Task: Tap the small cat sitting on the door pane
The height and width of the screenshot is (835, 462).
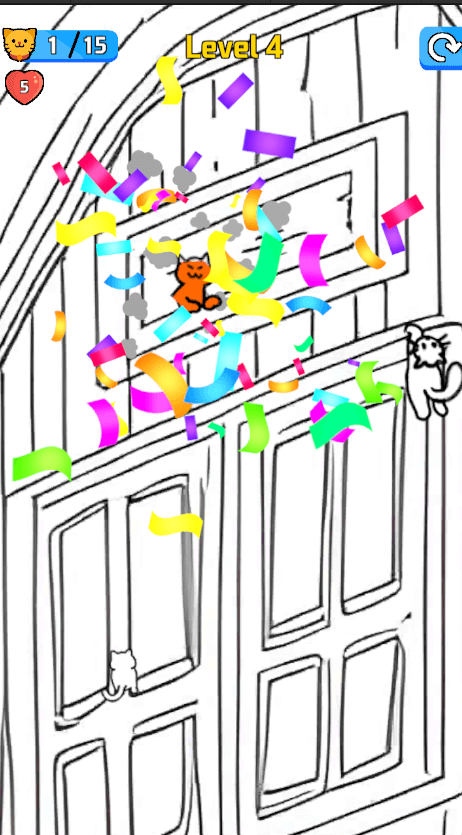Action: [120, 674]
